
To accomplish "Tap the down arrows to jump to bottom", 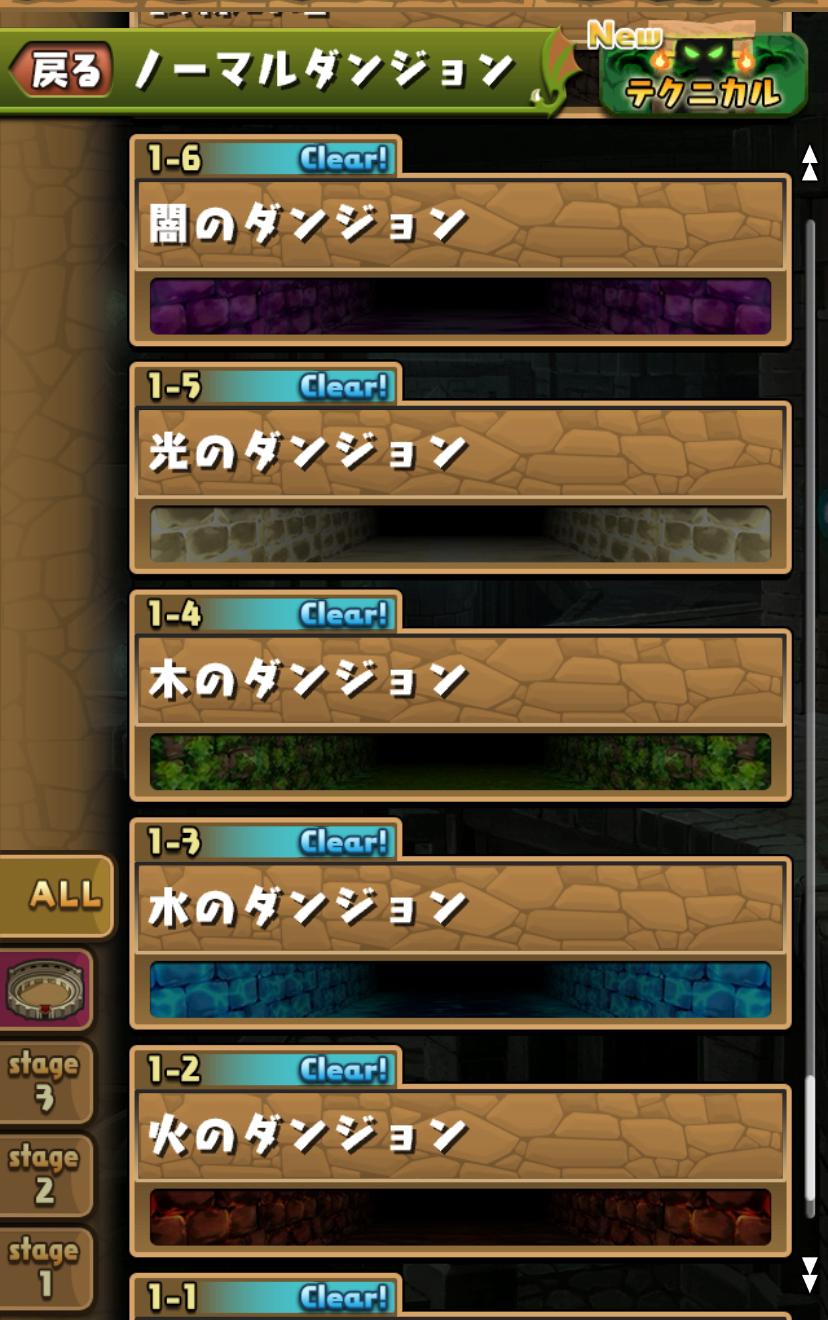I will tap(809, 1275).
